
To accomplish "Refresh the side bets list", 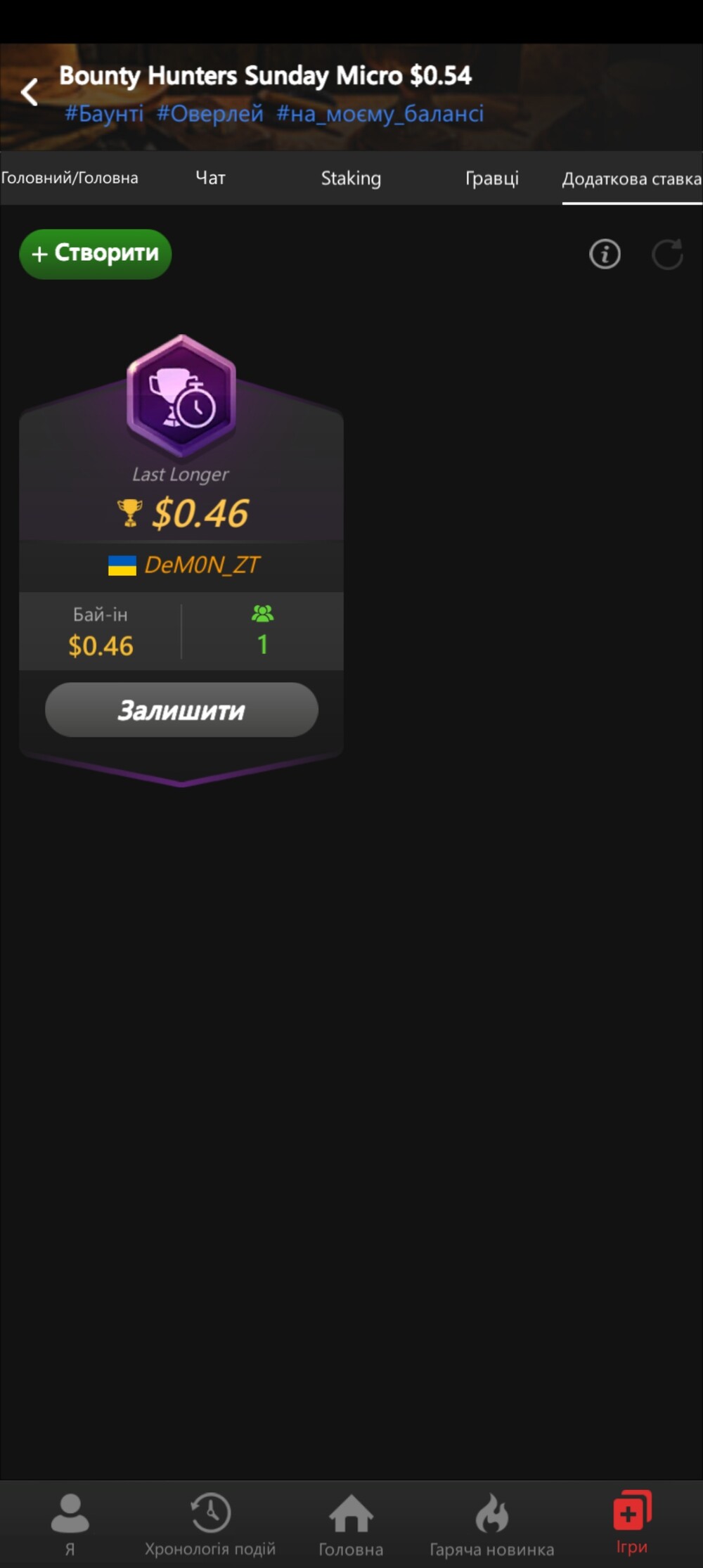I will 668,254.
